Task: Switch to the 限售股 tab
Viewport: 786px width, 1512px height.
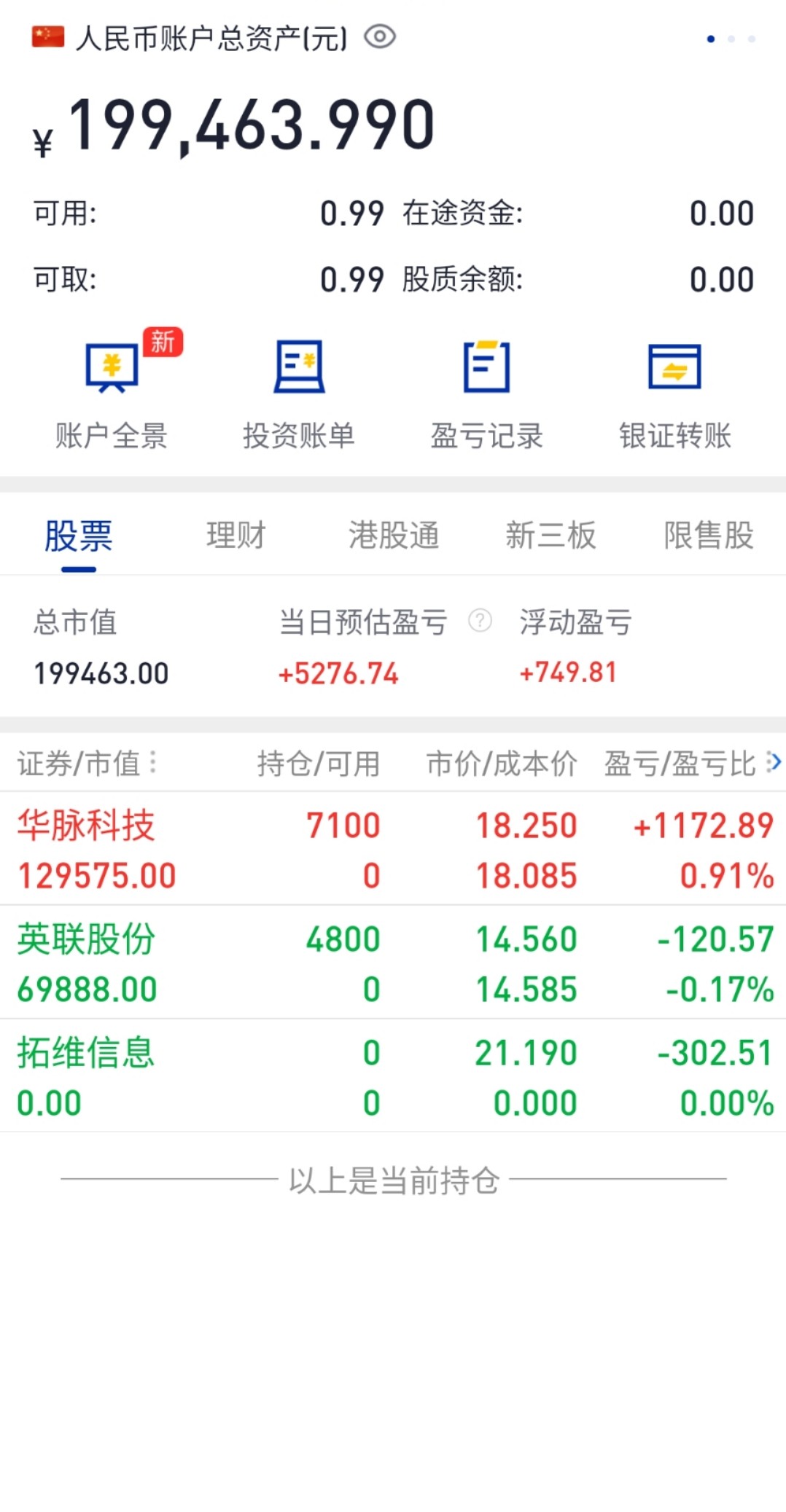Action: click(x=709, y=536)
